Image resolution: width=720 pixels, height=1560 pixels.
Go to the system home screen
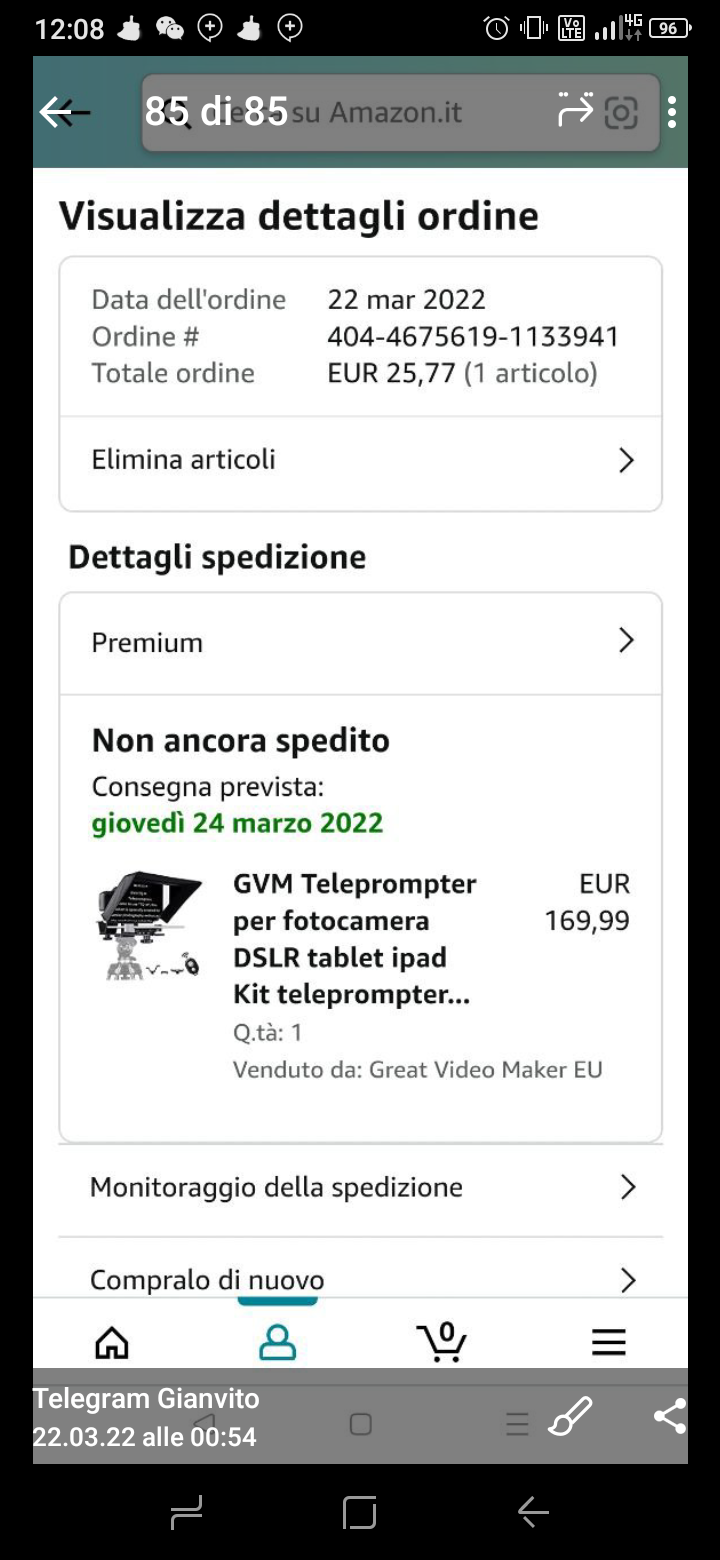pyautogui.click(x=359, y=1512)
